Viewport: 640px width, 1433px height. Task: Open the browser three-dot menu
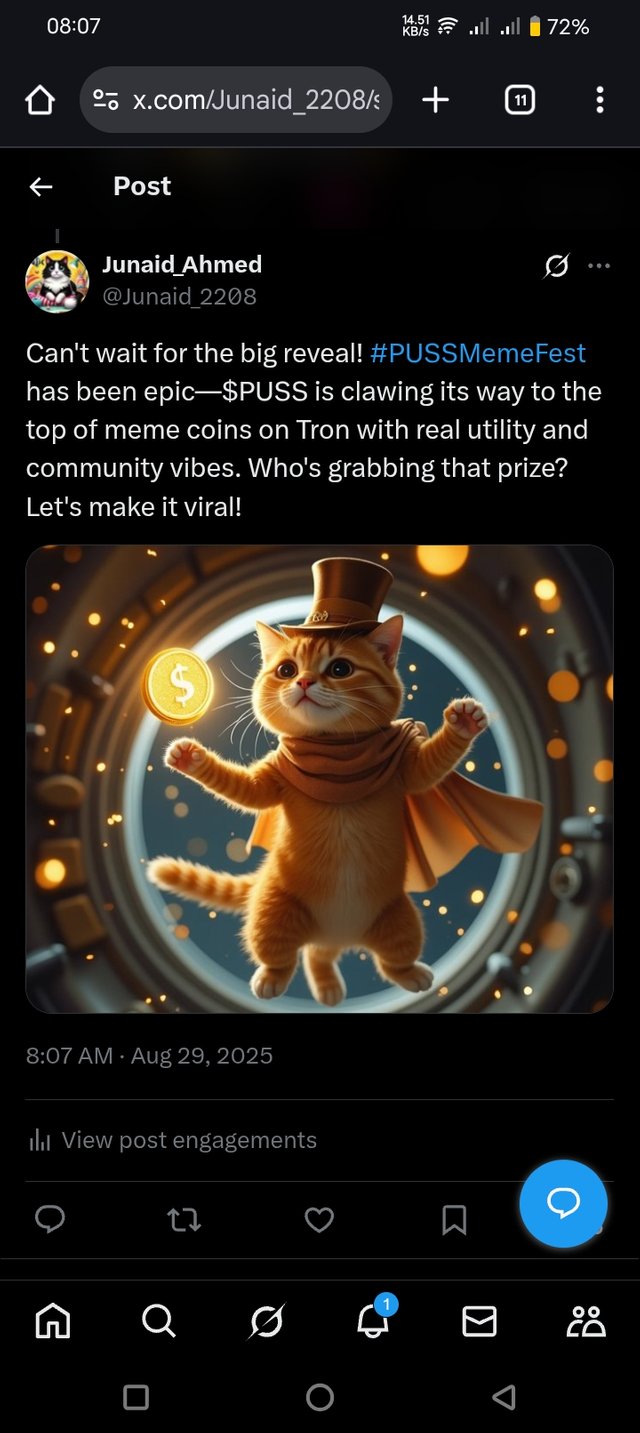599,100
